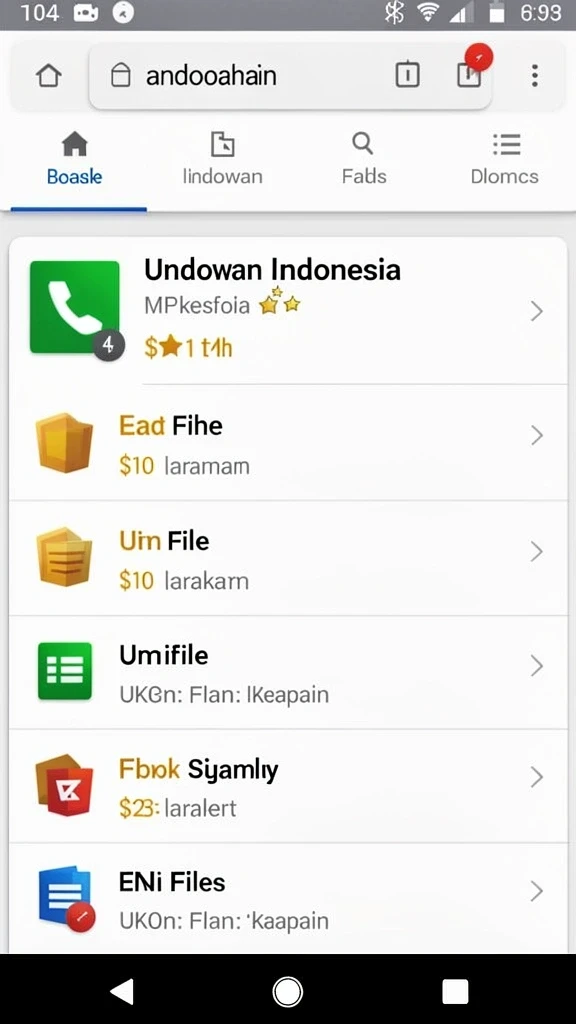Open the Uim File row
Viewport: 576px width, 1024px height.
[288, 558]
